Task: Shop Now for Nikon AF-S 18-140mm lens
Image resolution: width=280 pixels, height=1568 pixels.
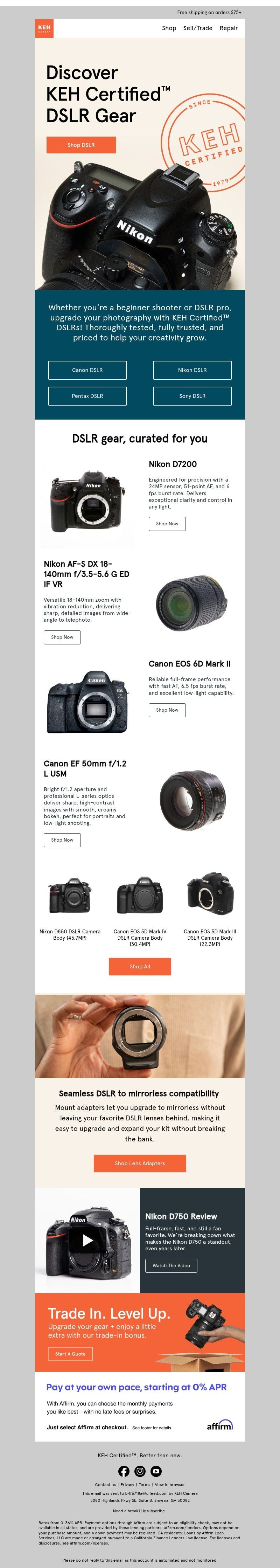Action: click(62, 637)
